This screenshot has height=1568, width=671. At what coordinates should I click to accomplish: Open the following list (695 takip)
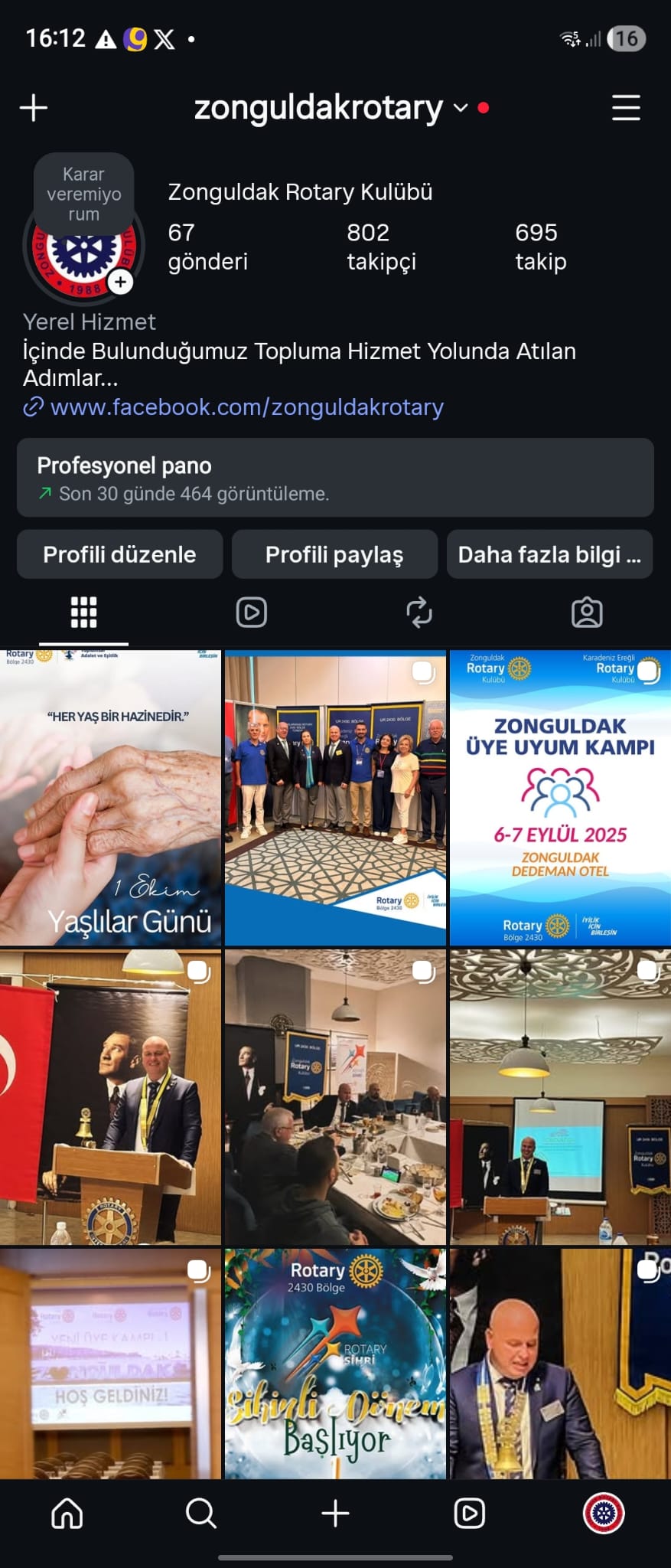[x=540, y=247]
